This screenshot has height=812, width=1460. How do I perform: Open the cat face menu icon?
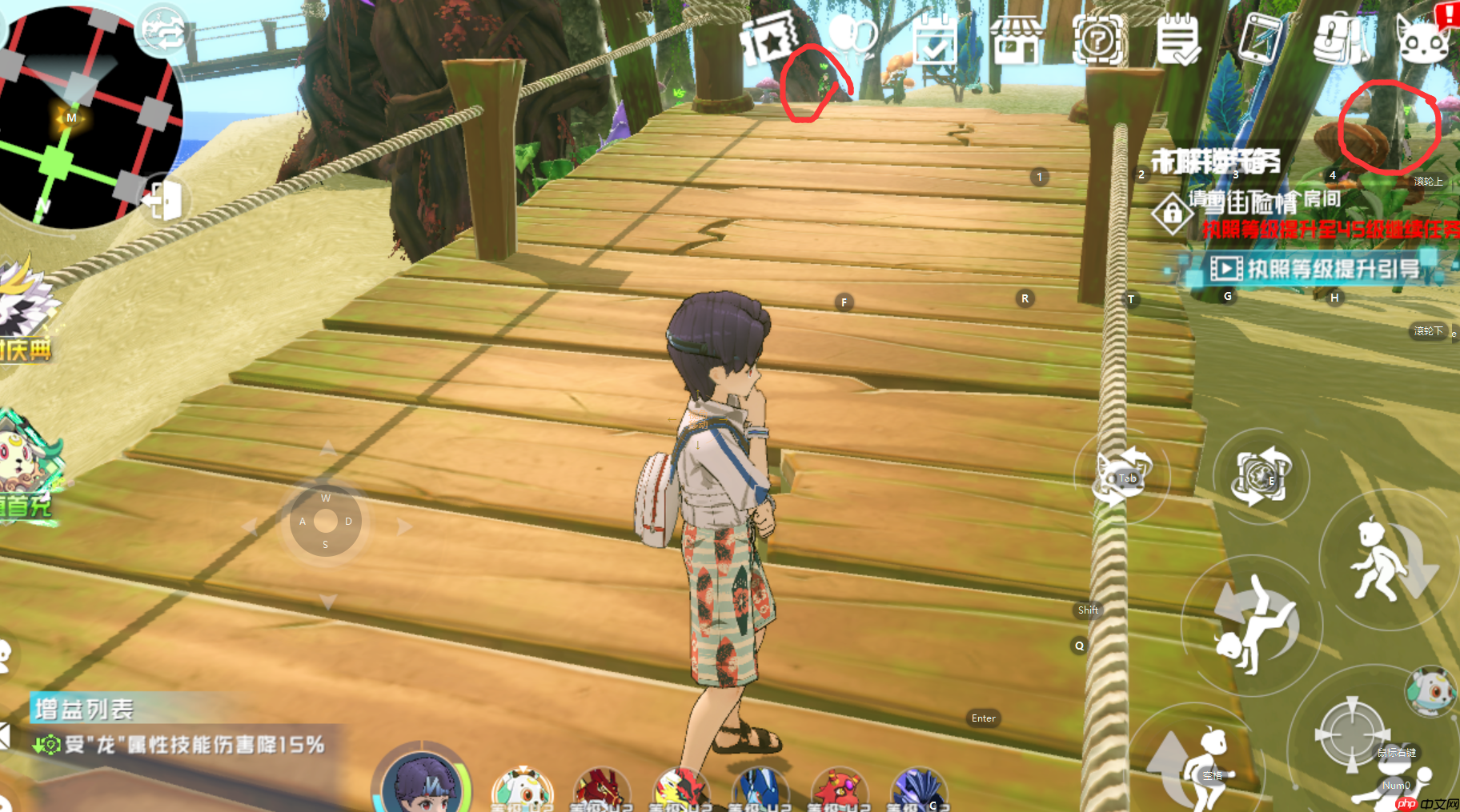pyautogui.click(x=1422, y=40)
